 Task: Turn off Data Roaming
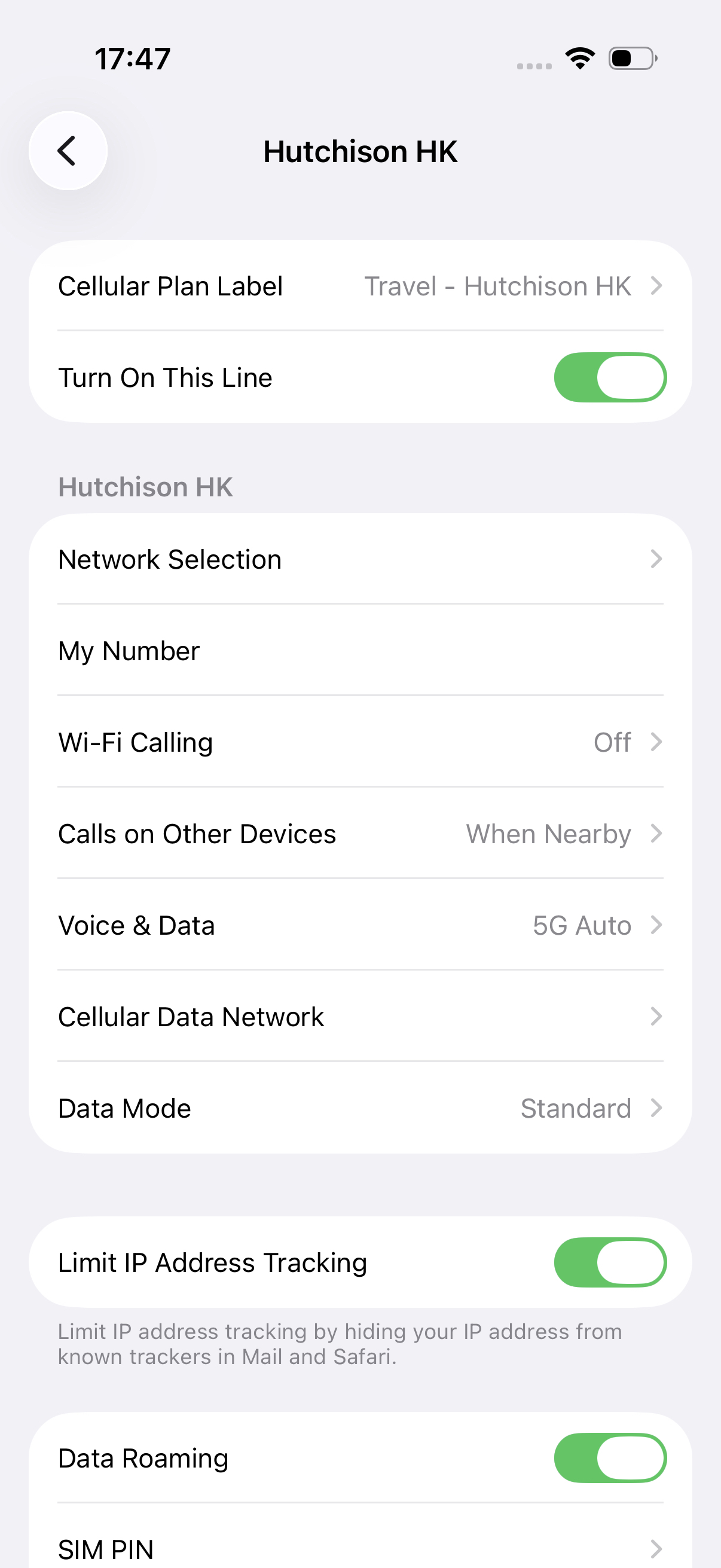(609, 1458)
